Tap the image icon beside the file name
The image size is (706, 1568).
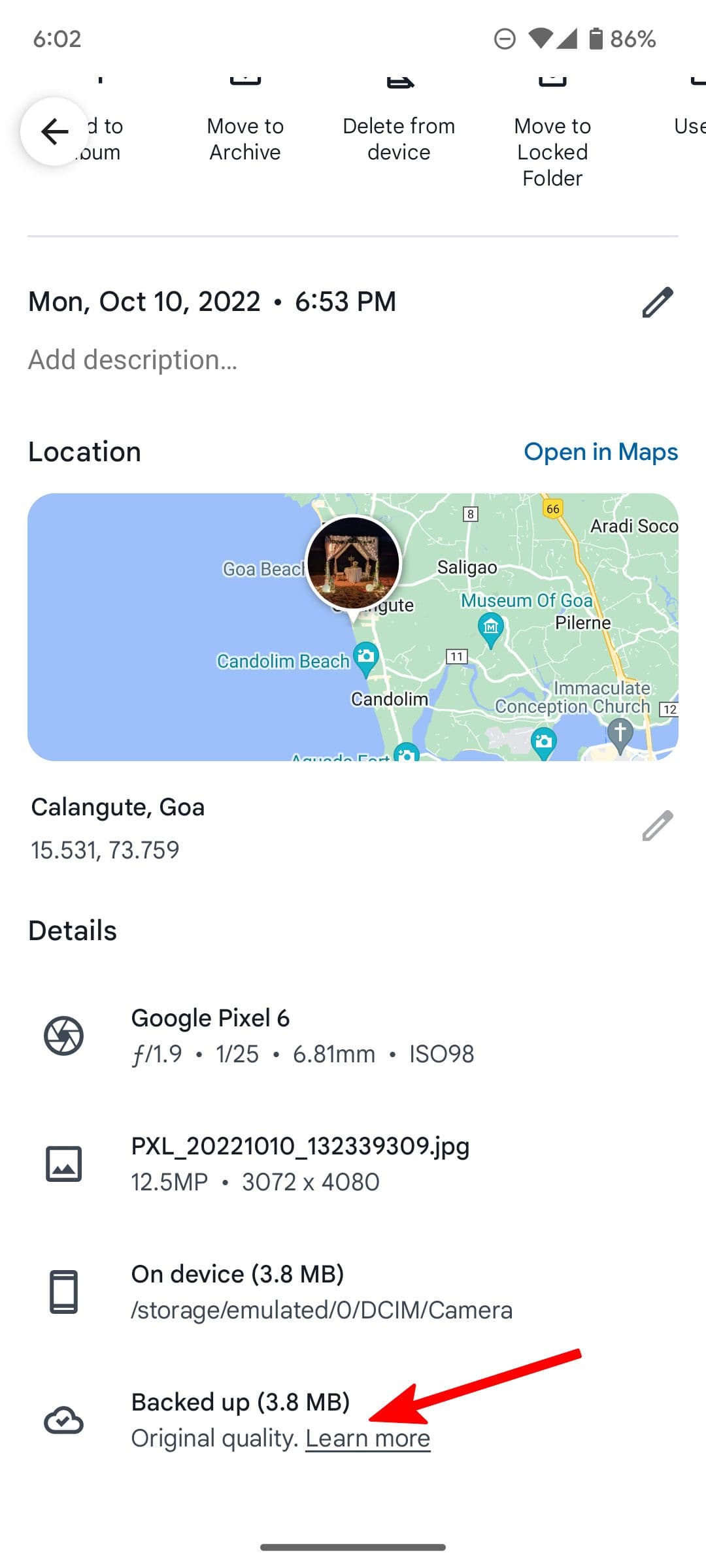(x=63, y=1163)
